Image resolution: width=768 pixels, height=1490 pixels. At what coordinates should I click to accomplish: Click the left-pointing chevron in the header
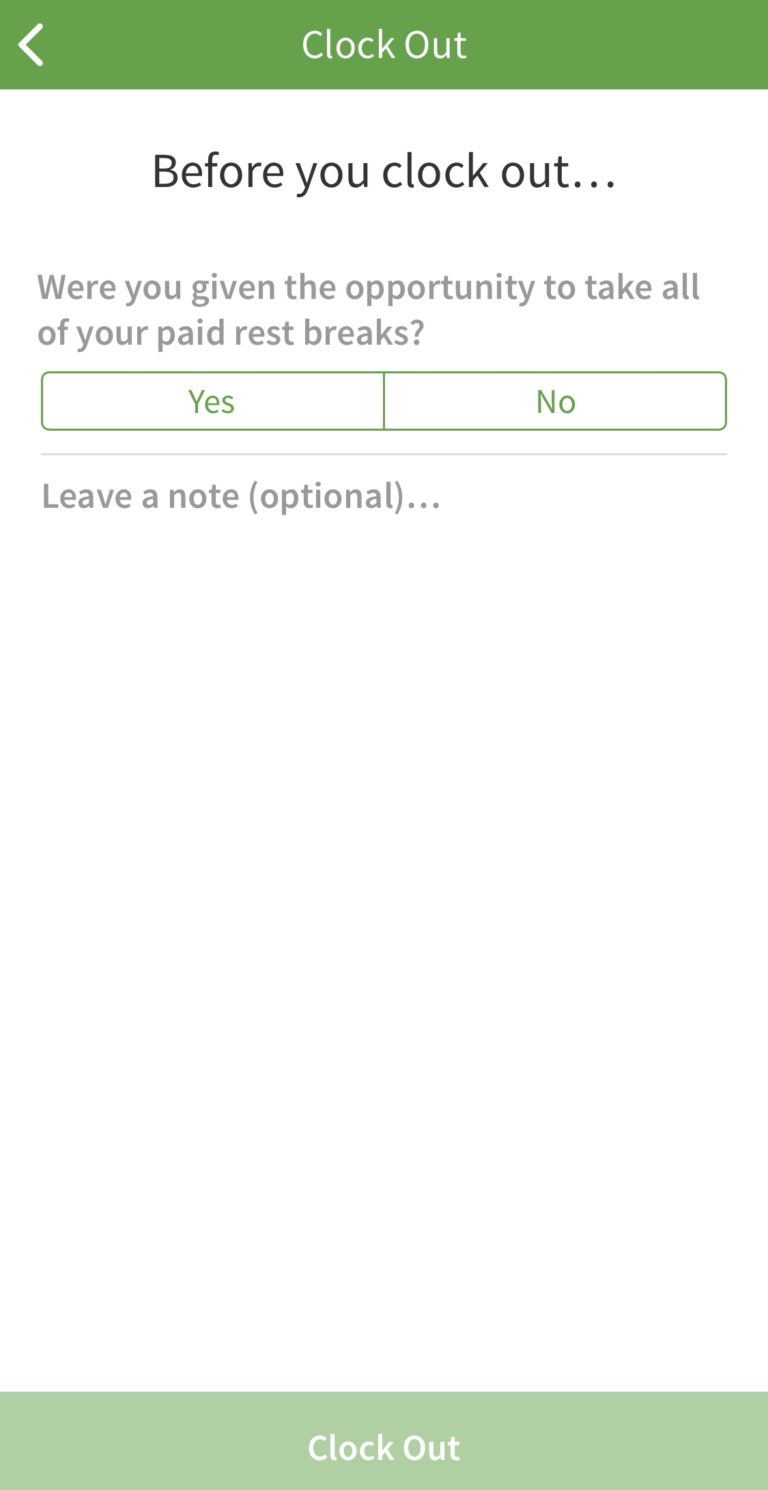tap(30, 44)
